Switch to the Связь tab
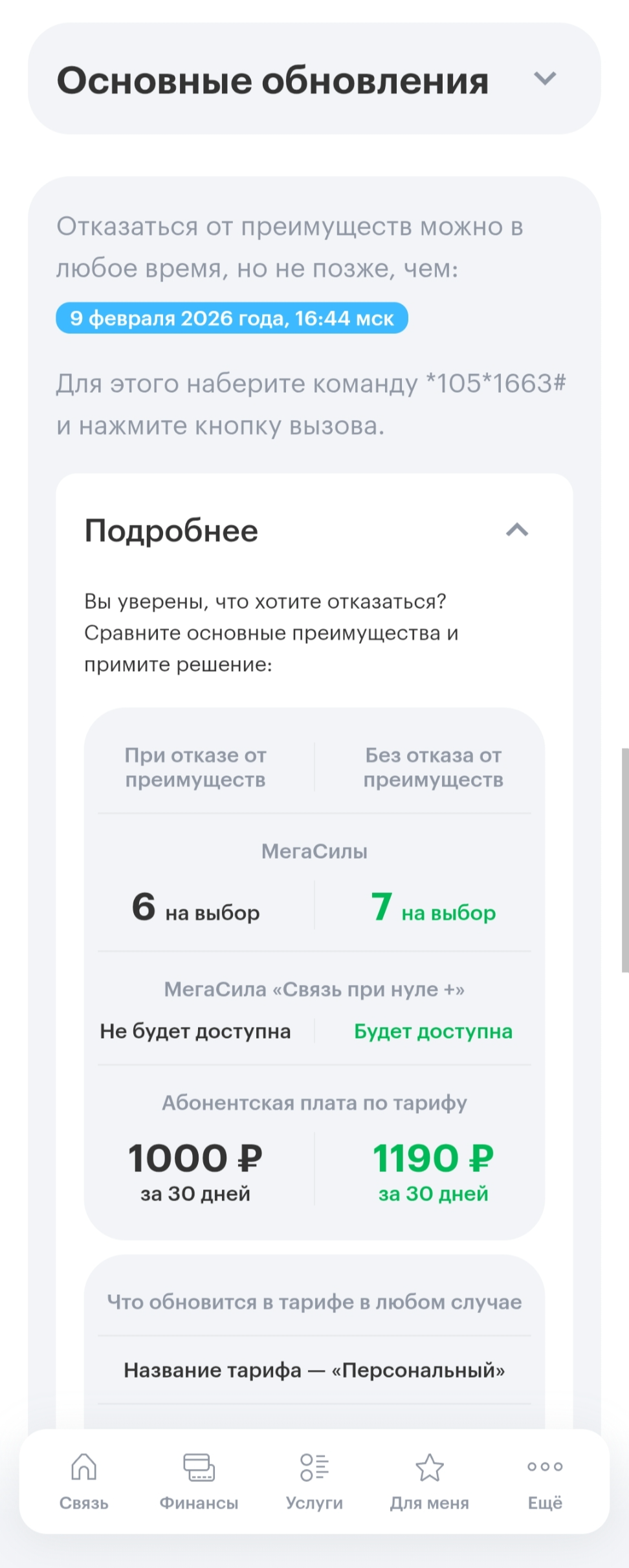Image resolution: width=629 pixels, height=1568 pixels. (x=84, y=1481)
